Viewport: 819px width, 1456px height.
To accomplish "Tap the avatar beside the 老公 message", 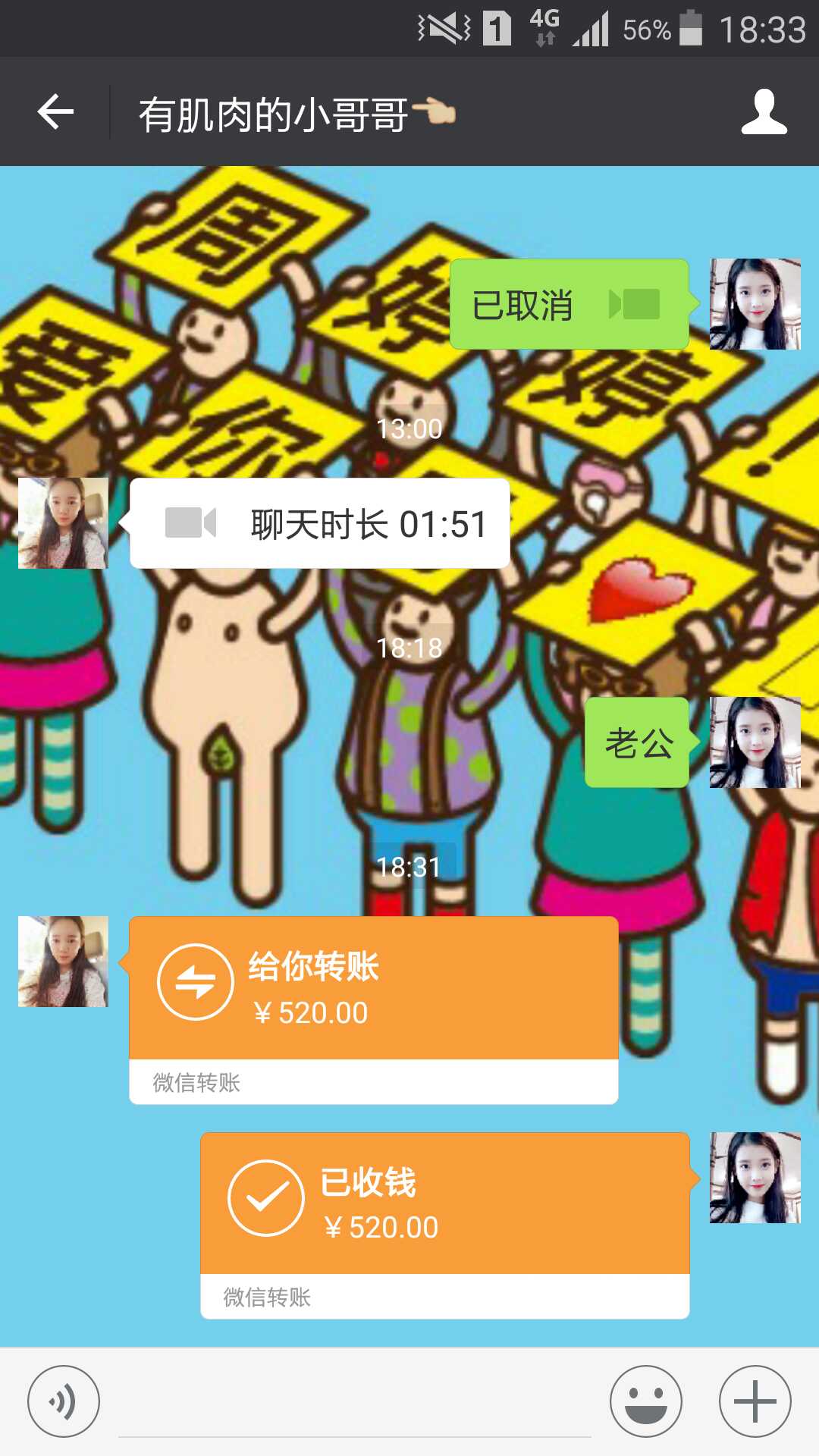I will pyautogui.click(x=755, y=742).
